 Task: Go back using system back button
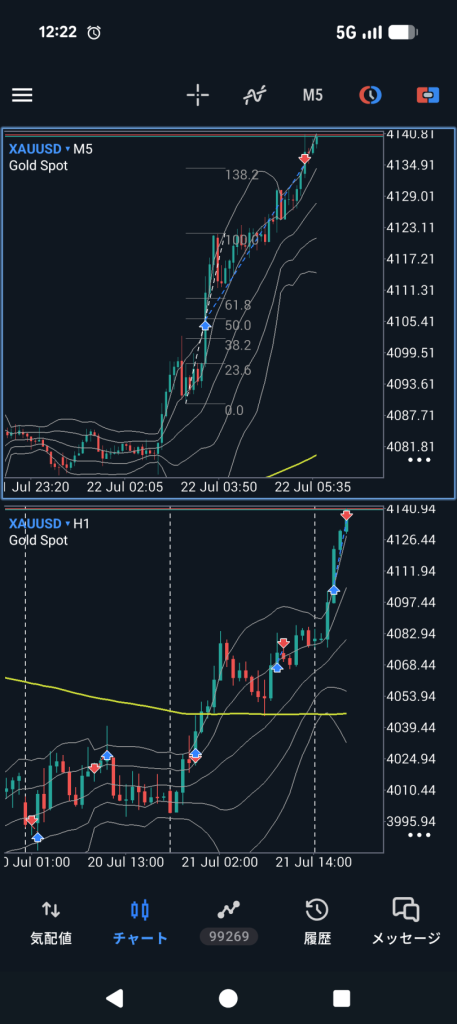point(114,998)
